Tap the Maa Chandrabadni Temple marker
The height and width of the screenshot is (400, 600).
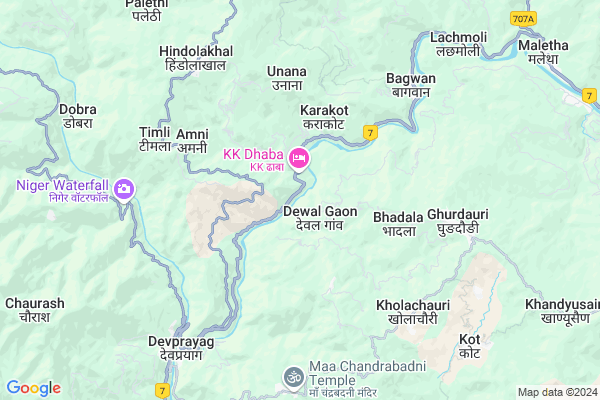coord(293,377)
